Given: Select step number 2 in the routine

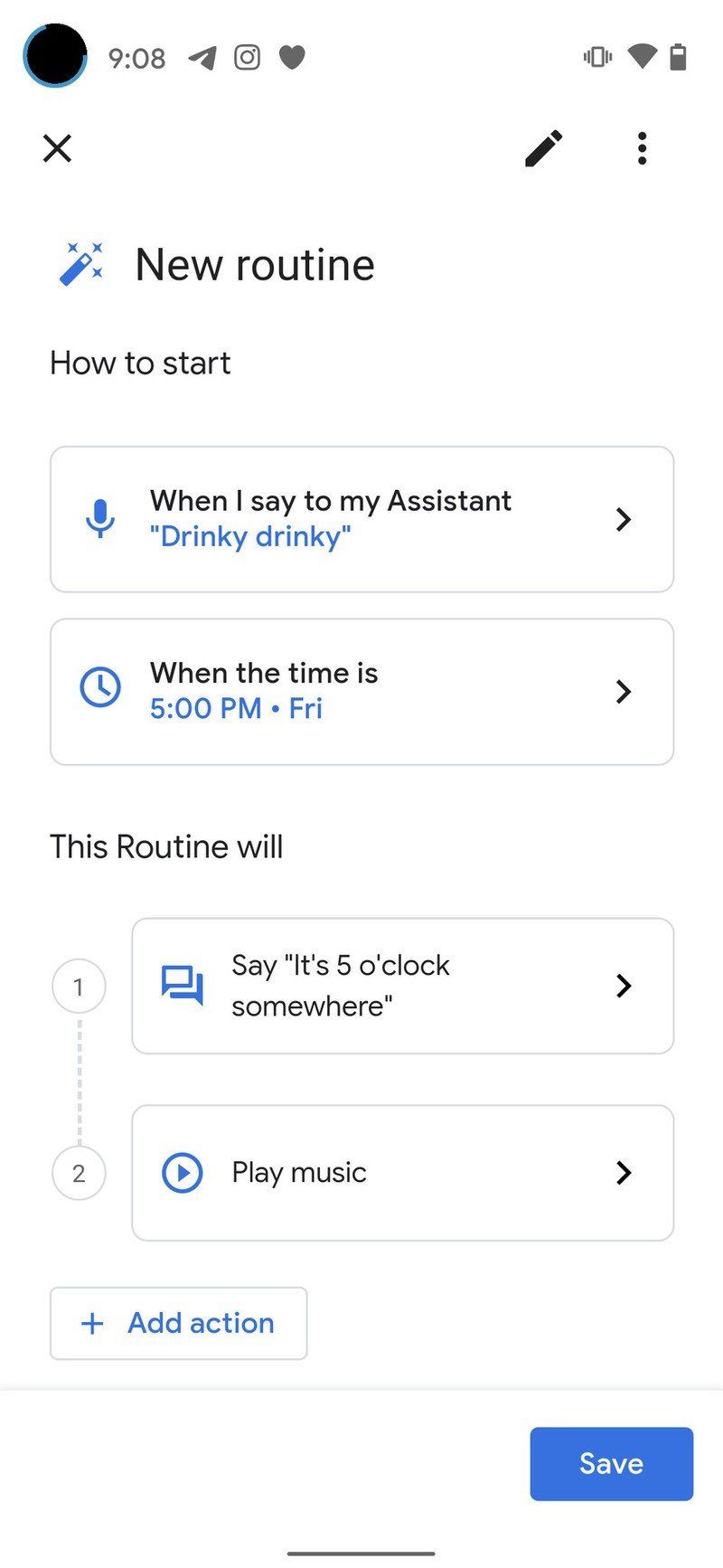Looking at the screenshot, I should pos(79,1173).
